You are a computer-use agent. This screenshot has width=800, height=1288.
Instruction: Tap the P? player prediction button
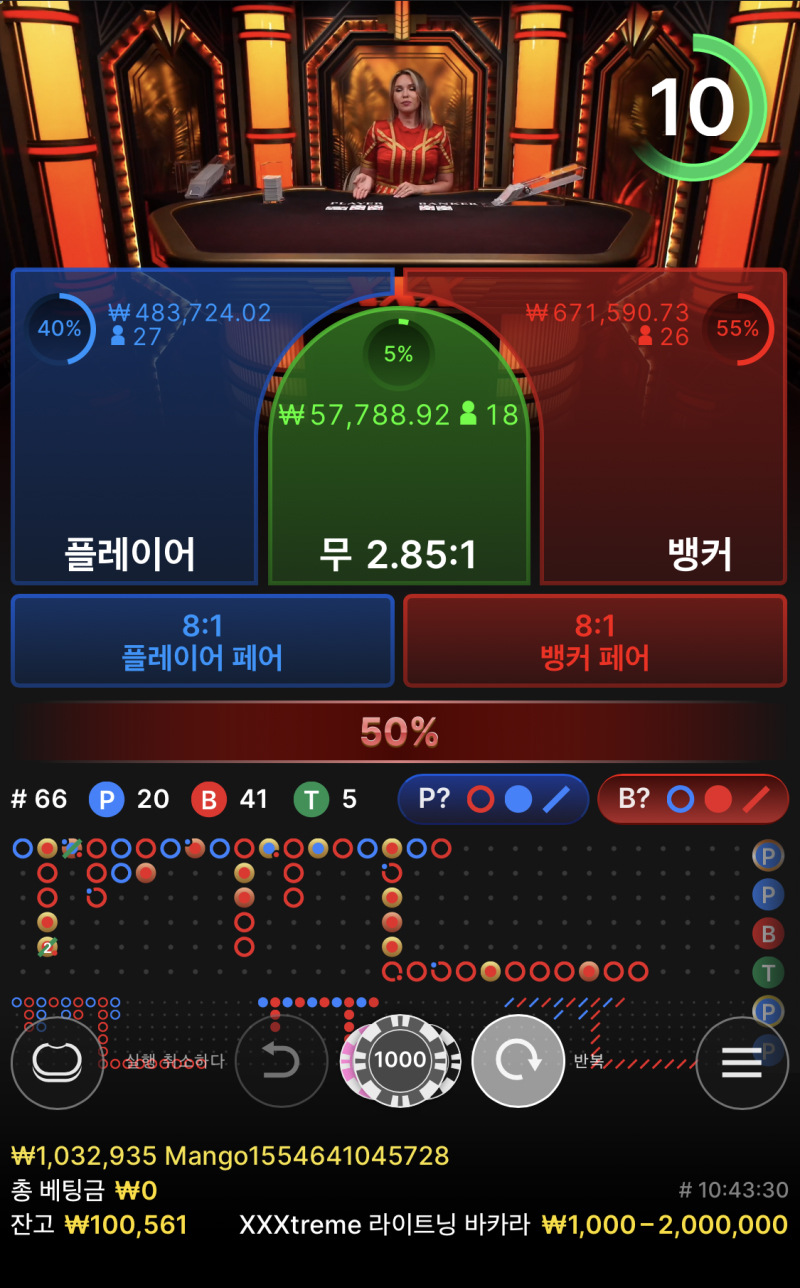pos(493,799)
